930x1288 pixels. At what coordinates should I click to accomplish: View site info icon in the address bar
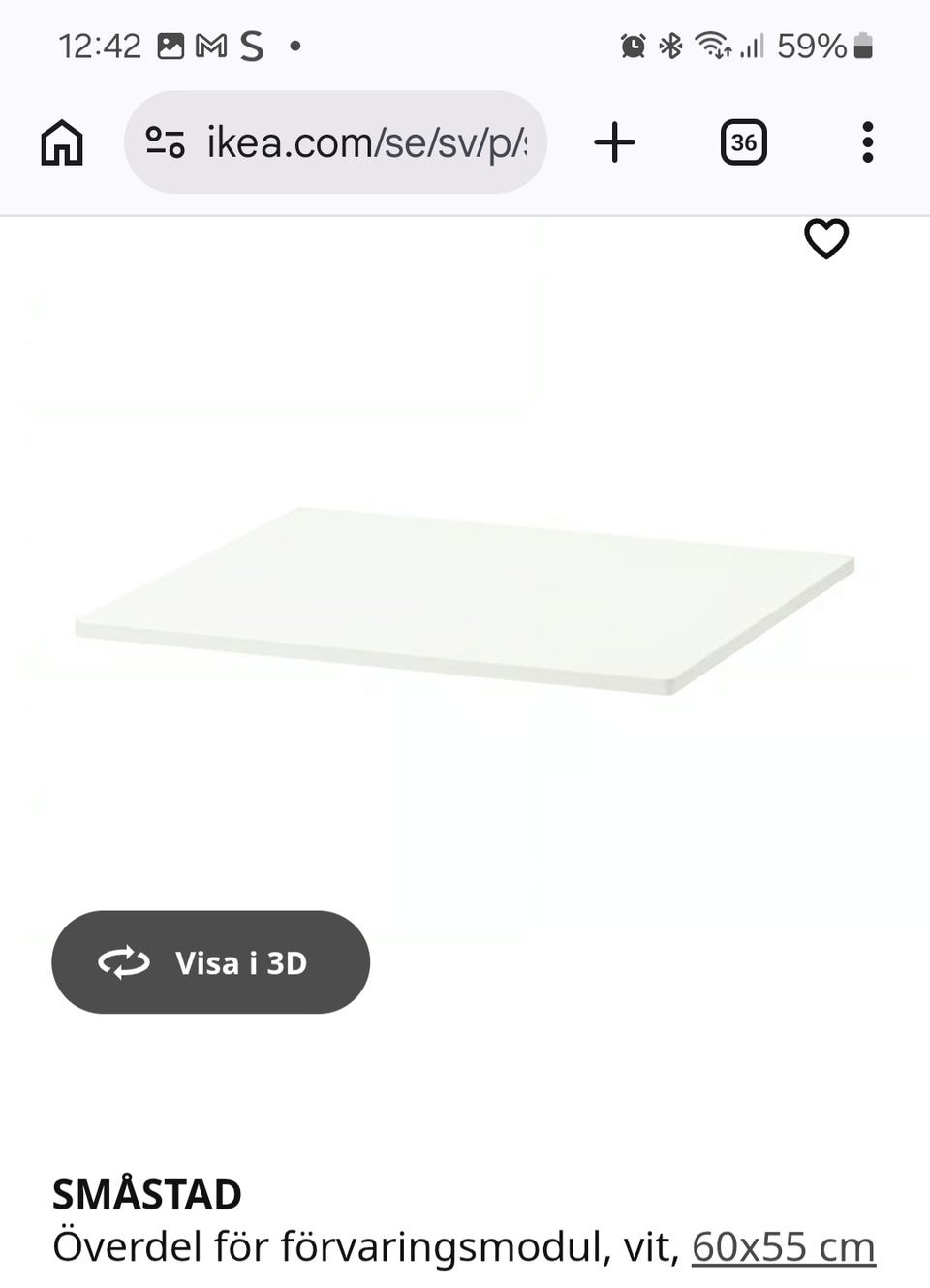(165, 143)
